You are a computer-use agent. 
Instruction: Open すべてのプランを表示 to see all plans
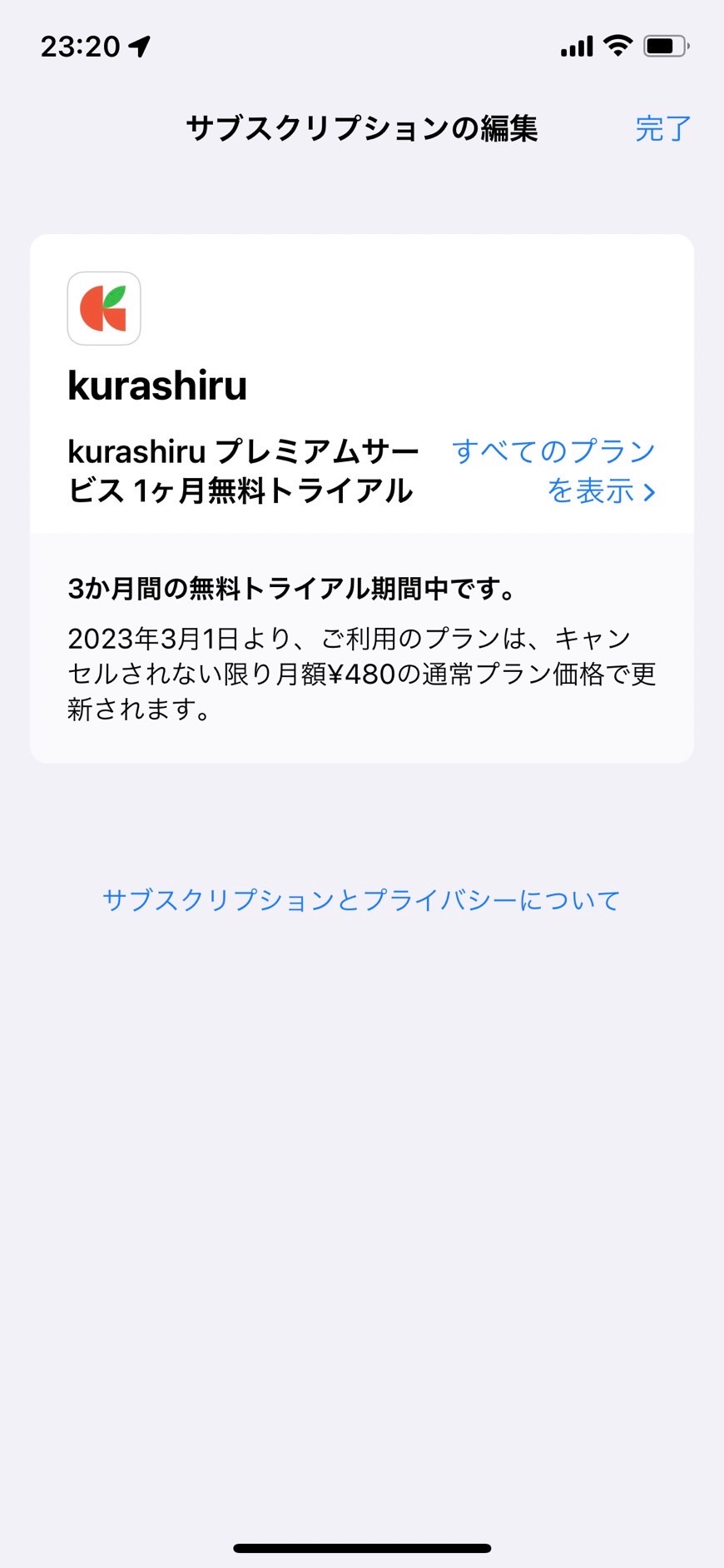554,471
